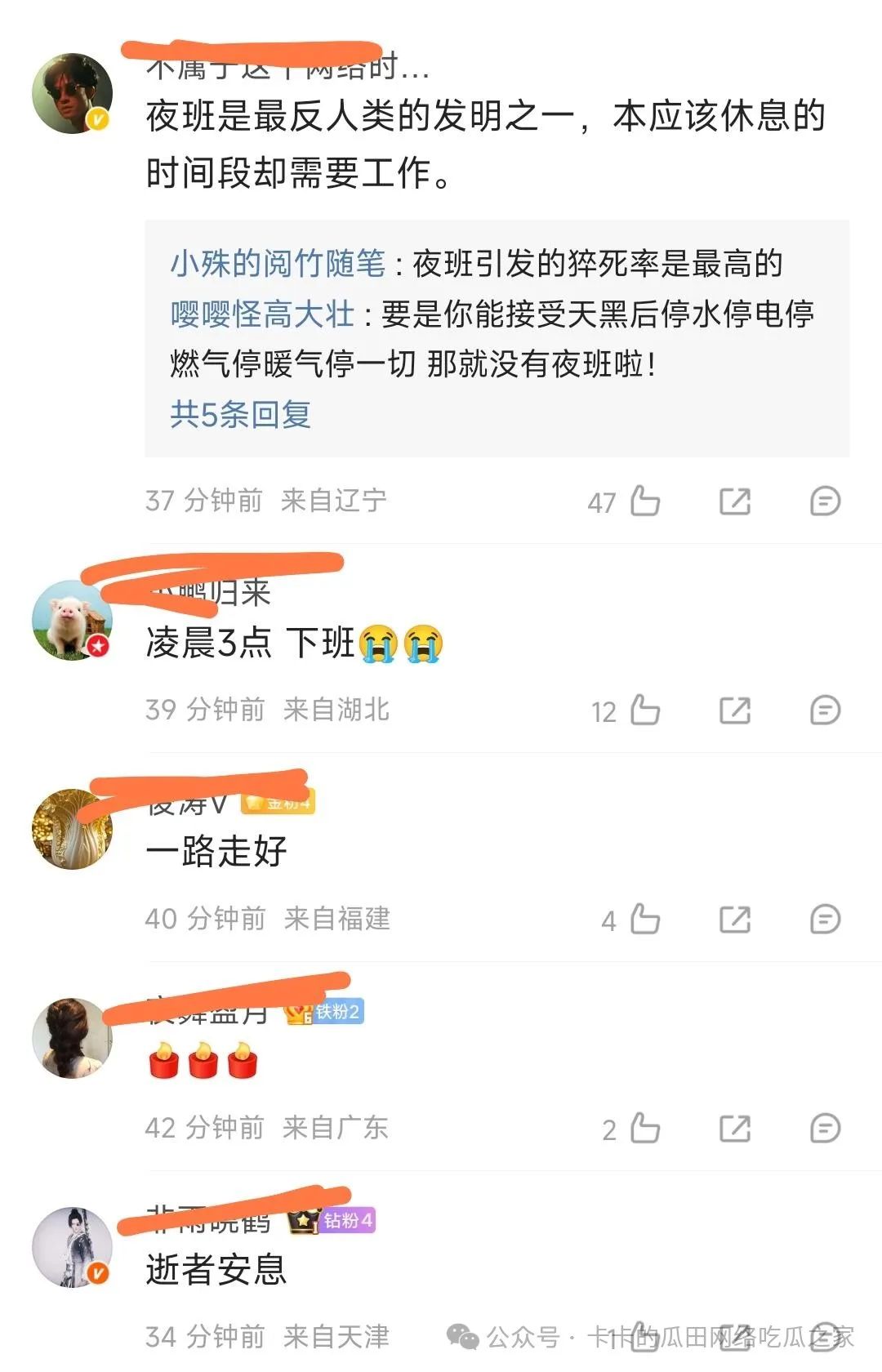Like the 凌晨3点 下班 comment

tap(645, 710)
